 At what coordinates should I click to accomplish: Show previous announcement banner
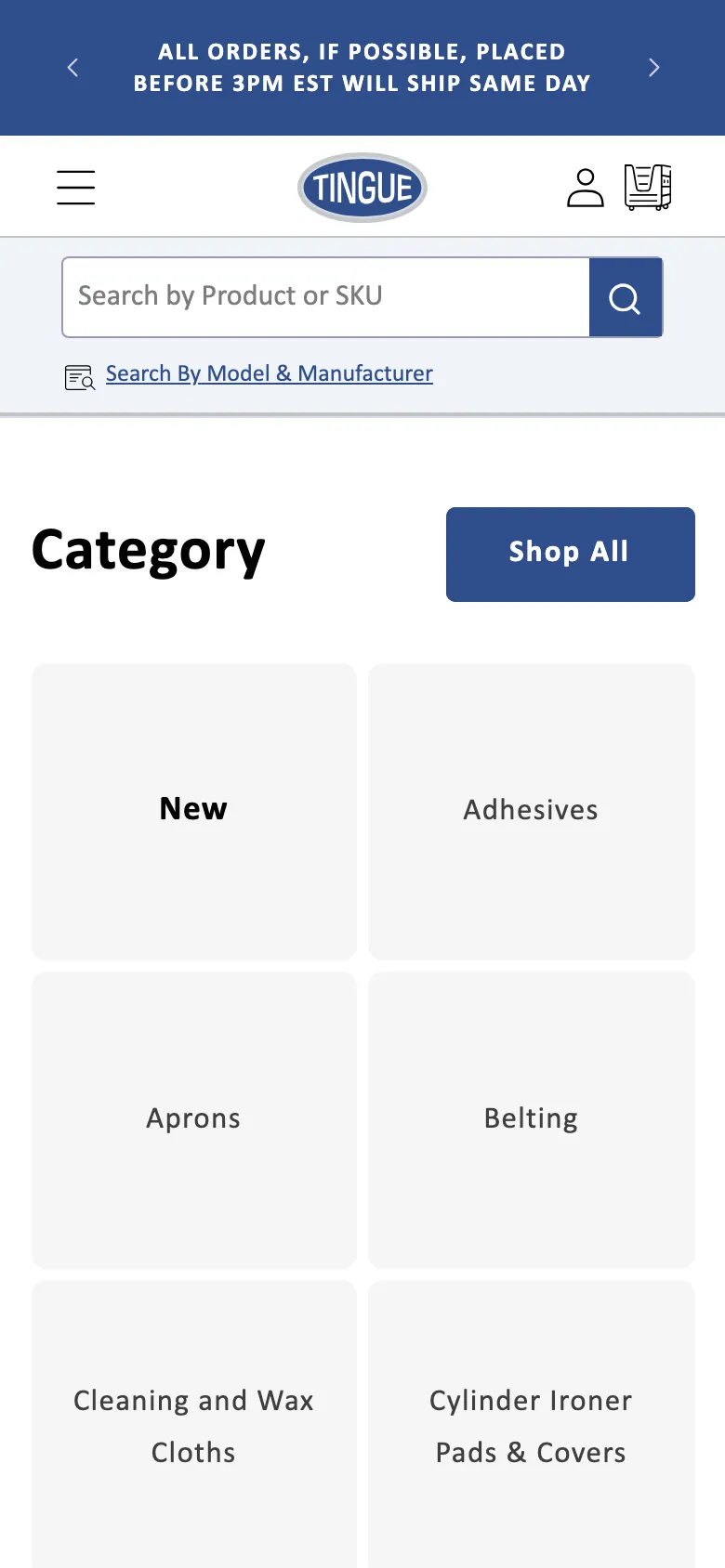(x=72, y=68)
